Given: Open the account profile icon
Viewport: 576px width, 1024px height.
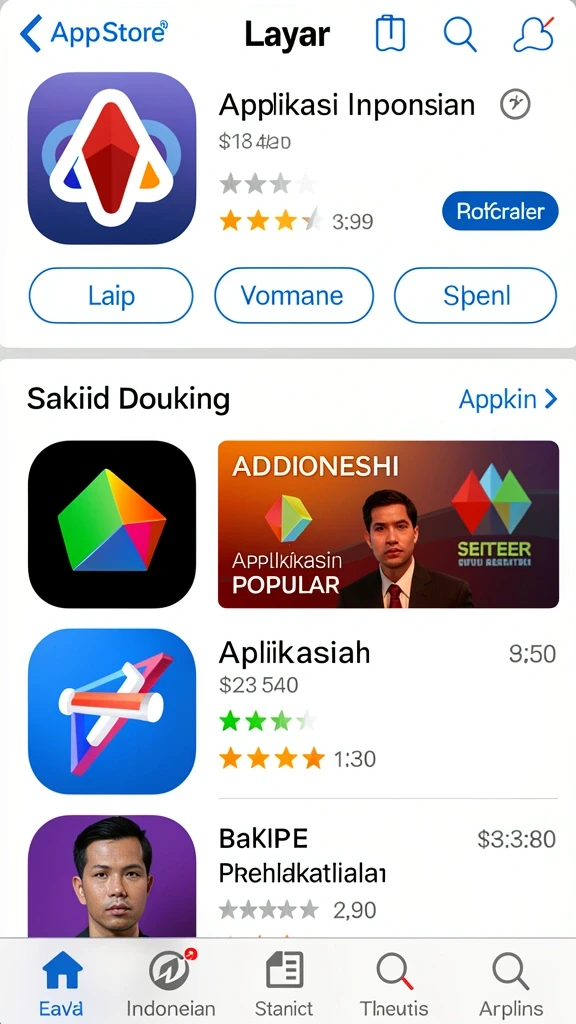Looking at the screenshot, I should (x=534, y=33).
